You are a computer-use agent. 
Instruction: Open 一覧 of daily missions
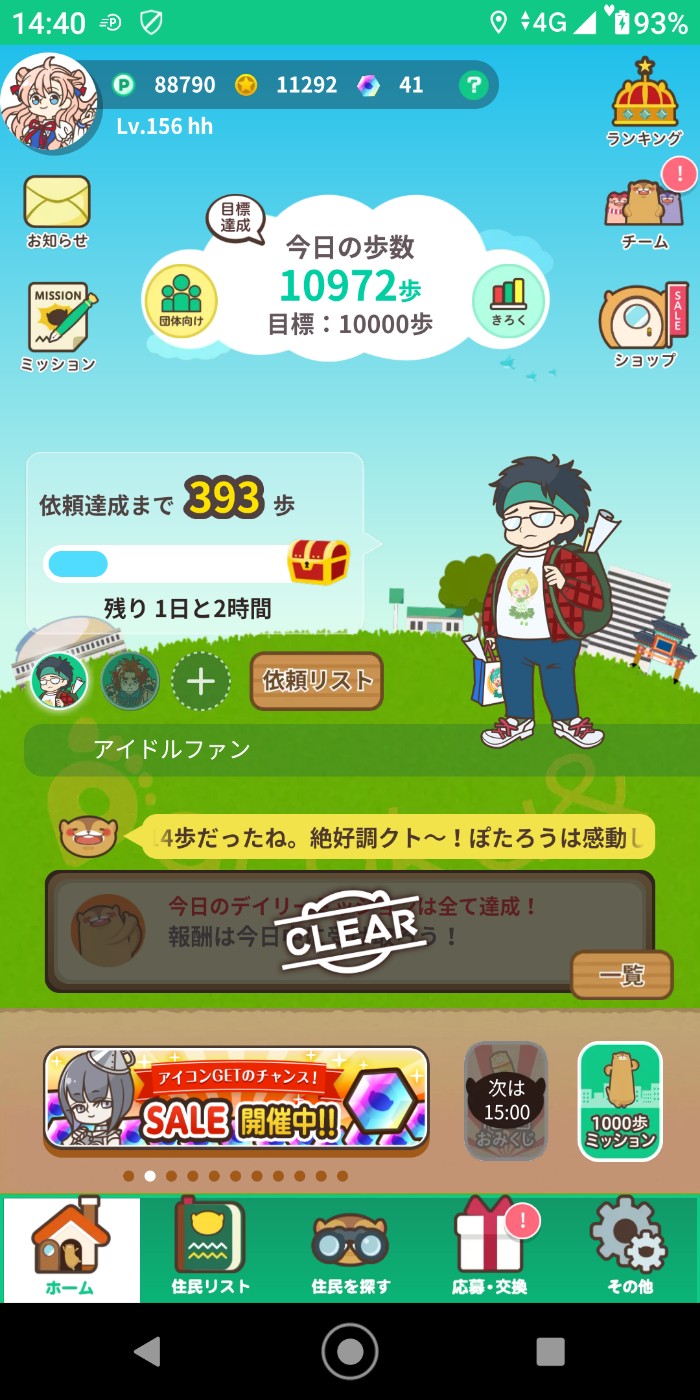621,975
